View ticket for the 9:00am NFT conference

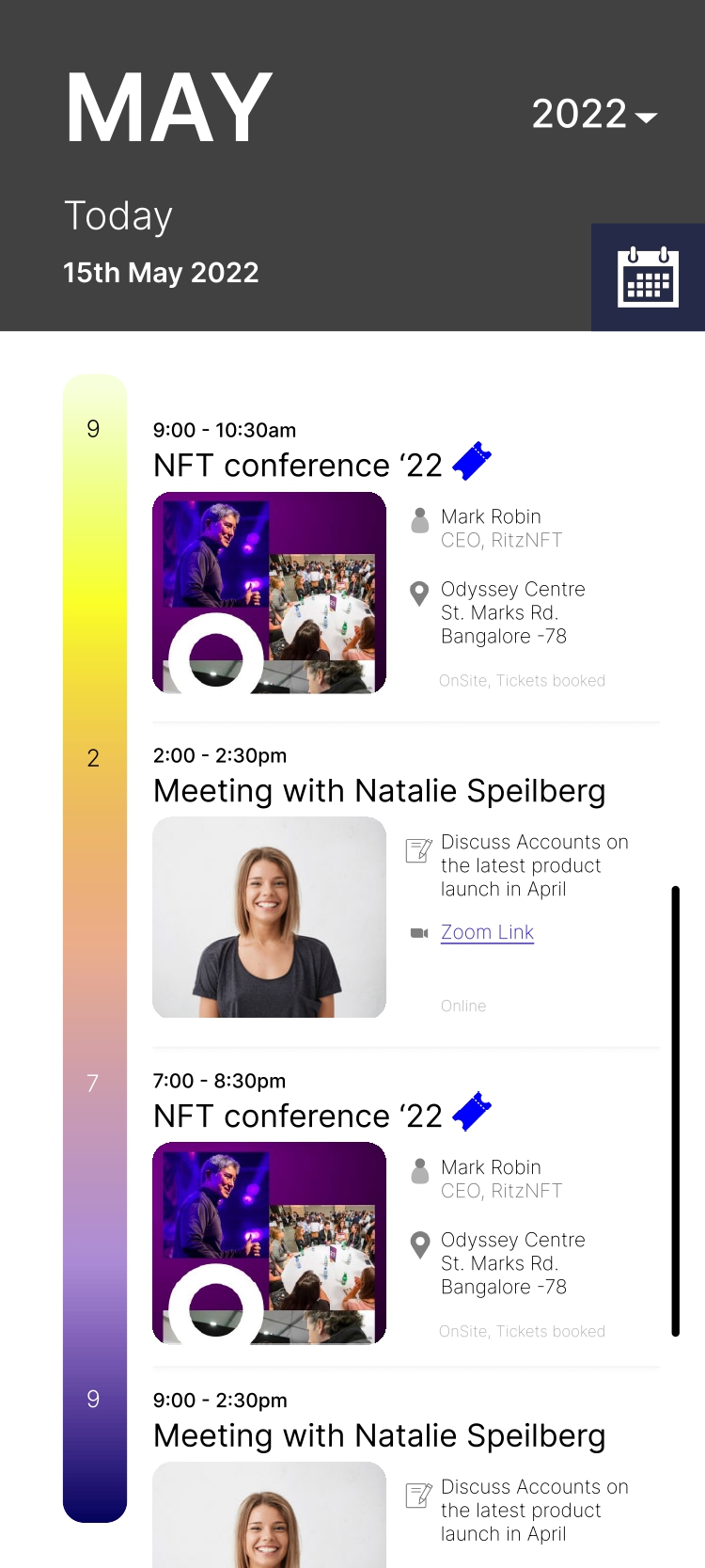(x=472, y=461)
